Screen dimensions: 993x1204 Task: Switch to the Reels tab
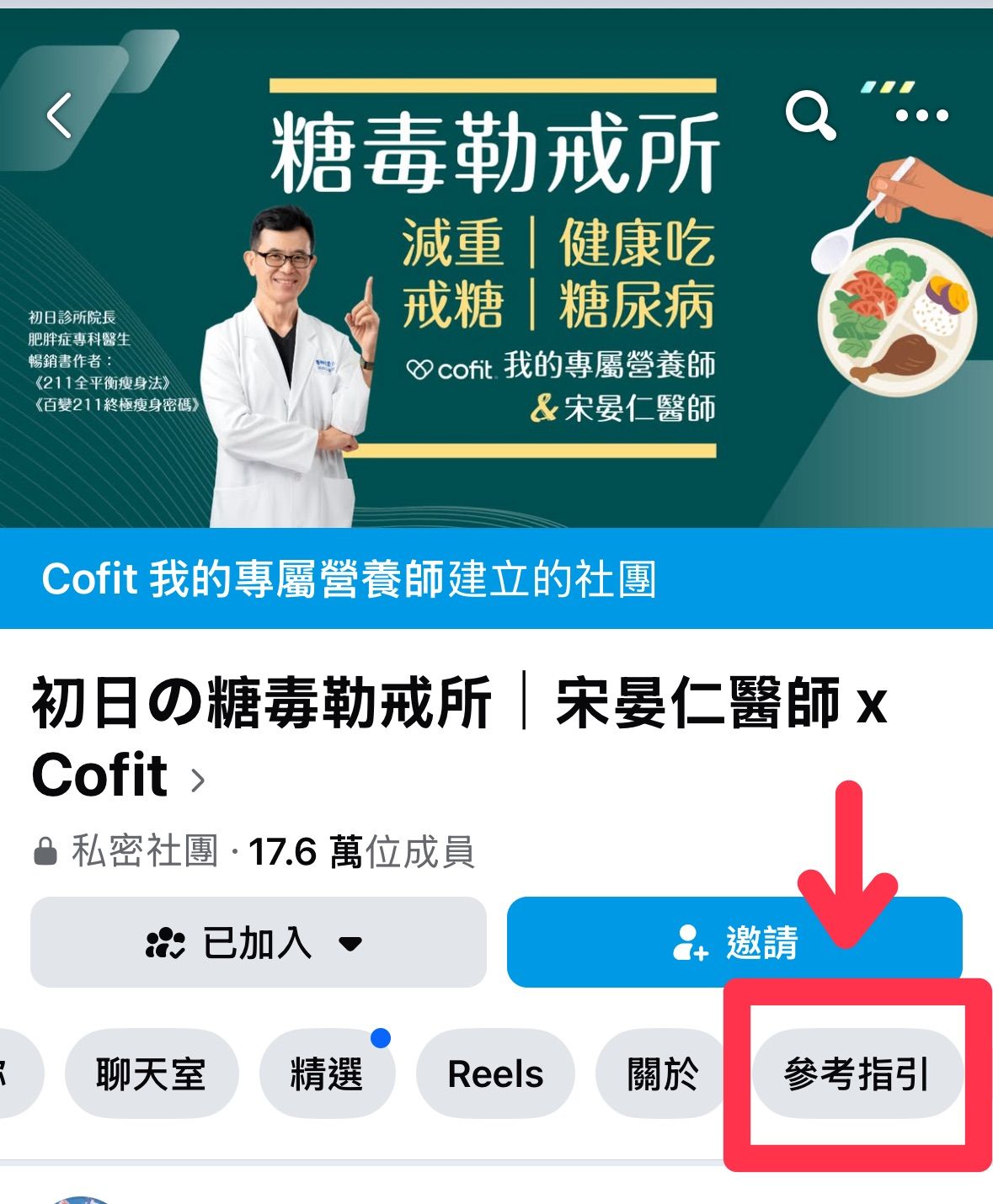point(495,1074)
